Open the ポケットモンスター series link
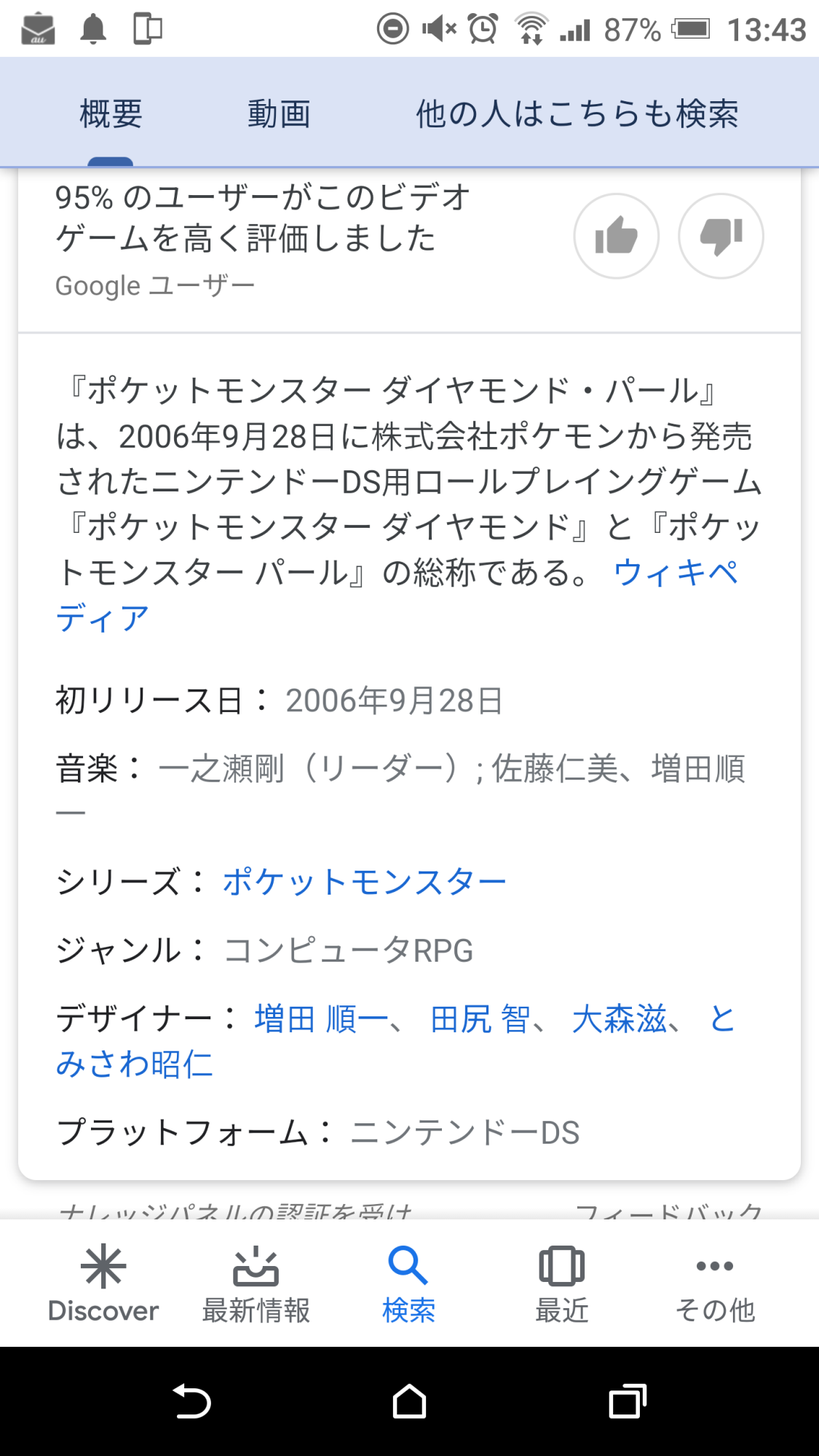819x1456 pixels. [364, 882]
